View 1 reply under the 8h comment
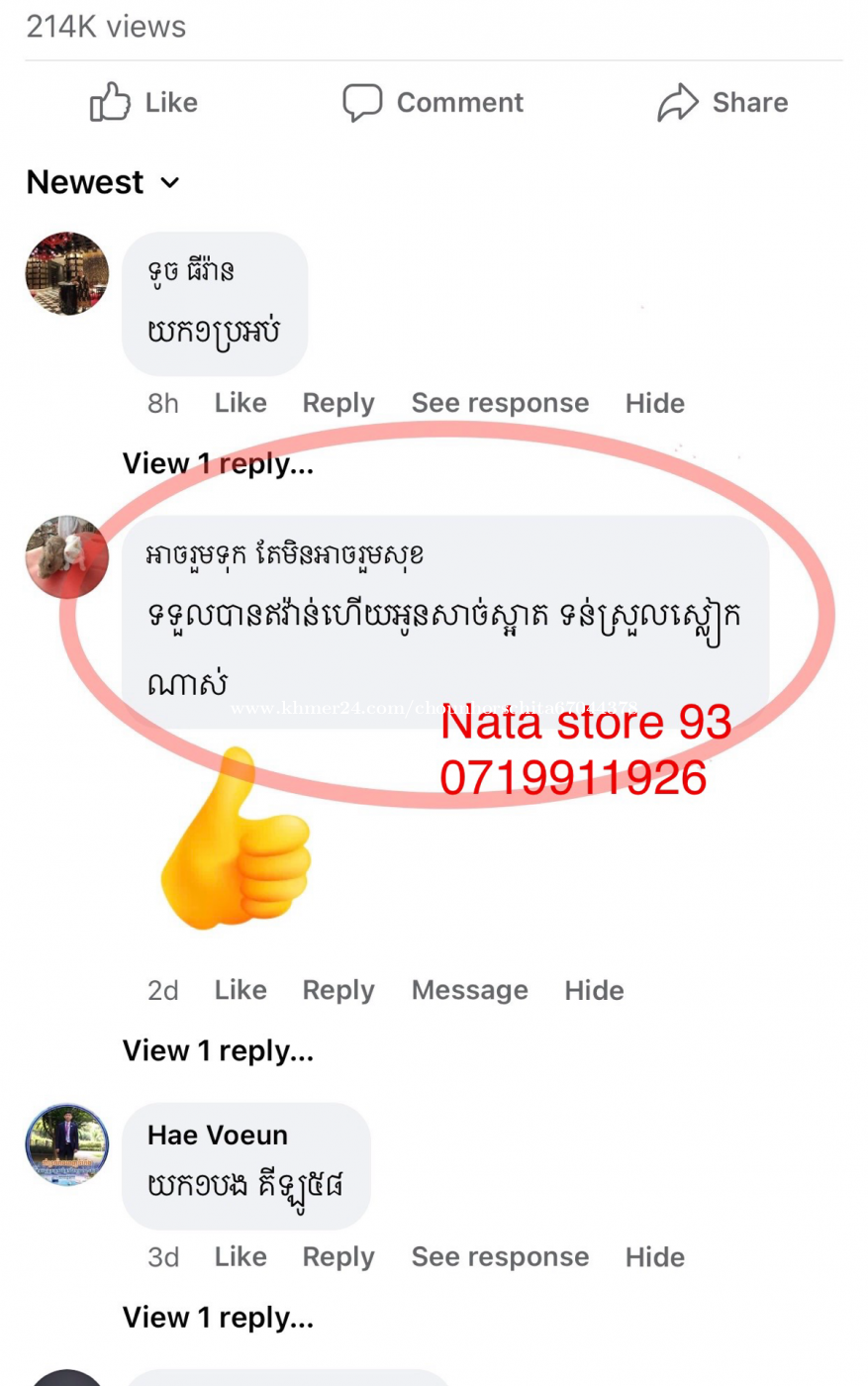The height and width of the screenshot is (1386, 868). pos(218,463)
